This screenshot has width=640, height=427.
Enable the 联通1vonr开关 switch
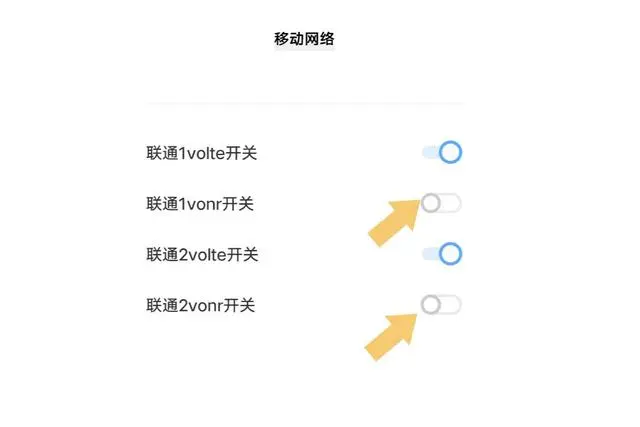[441, 204]
